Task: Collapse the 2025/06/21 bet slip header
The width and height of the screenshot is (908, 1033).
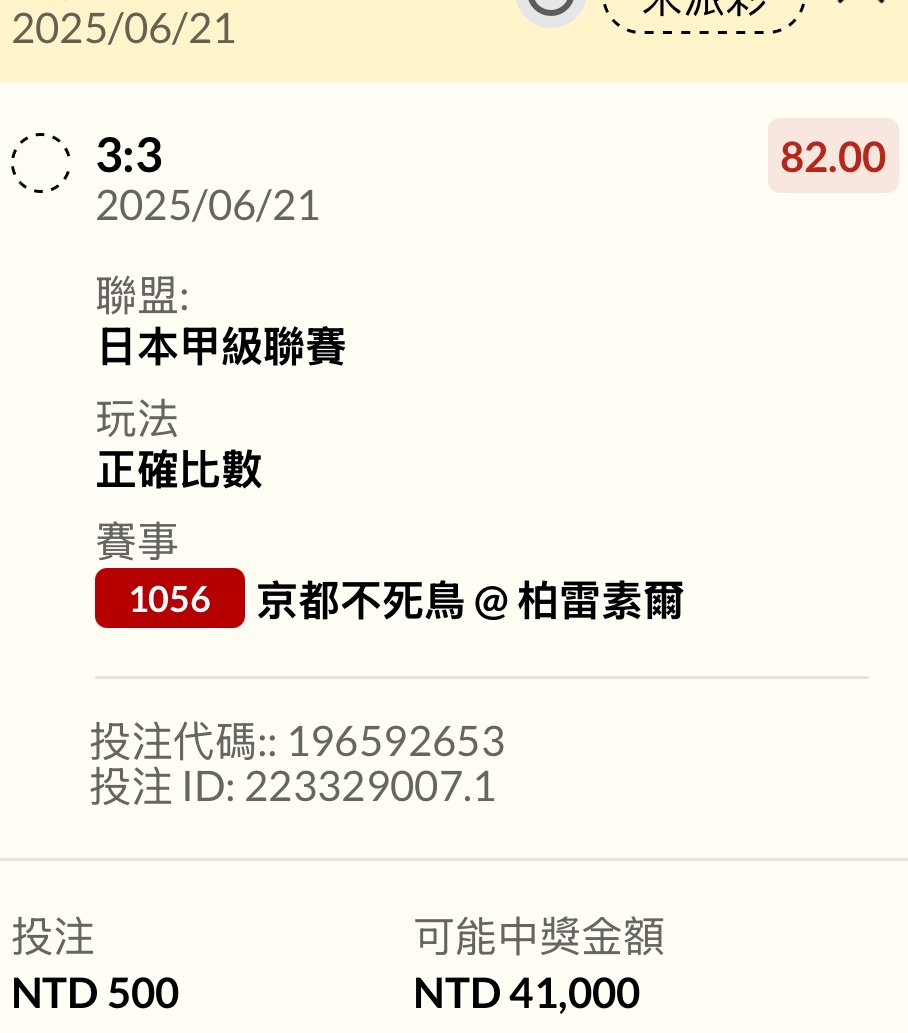Action: click(x=862, y=6)
